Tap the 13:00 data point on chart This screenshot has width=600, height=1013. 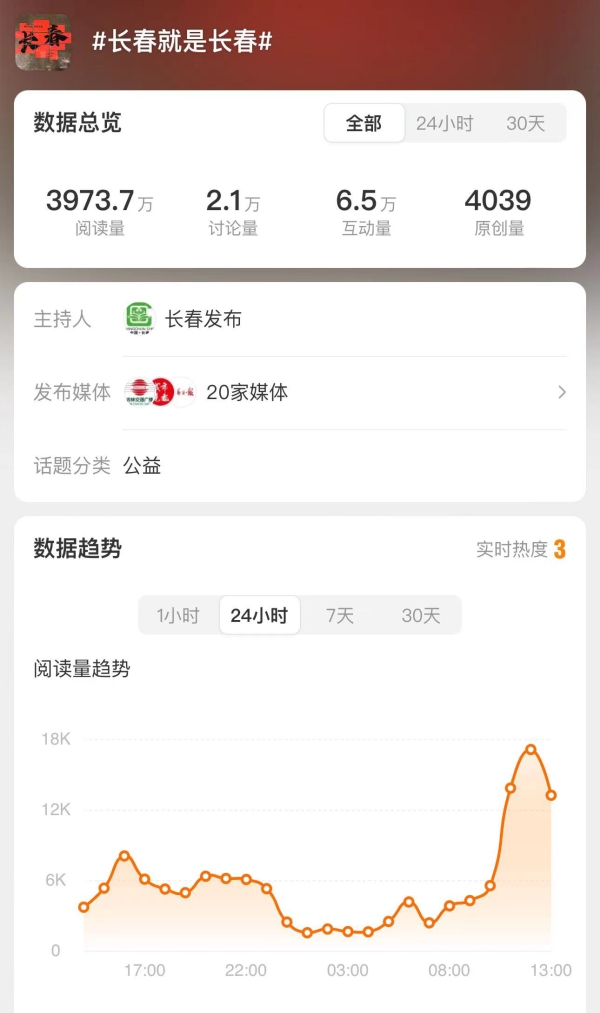tap(551, 796)
